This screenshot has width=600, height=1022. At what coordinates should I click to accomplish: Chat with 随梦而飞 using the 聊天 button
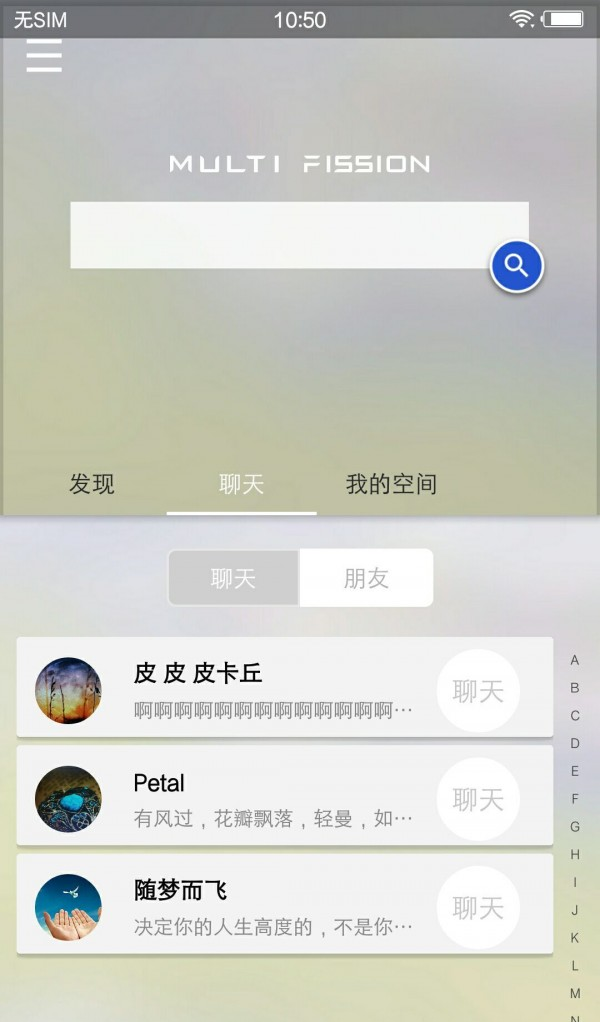[478, 907]
